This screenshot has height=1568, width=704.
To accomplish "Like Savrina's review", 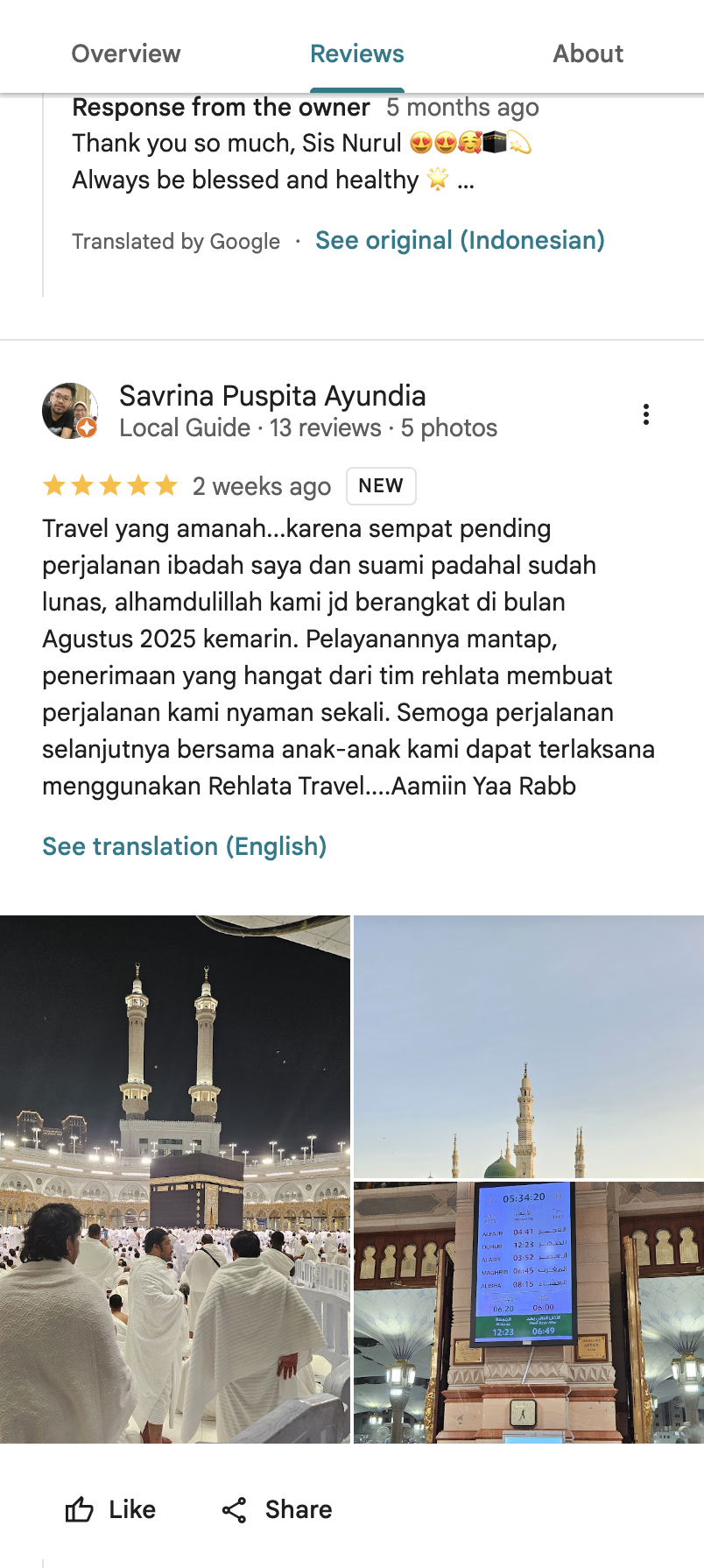I will click(111, 1509).
